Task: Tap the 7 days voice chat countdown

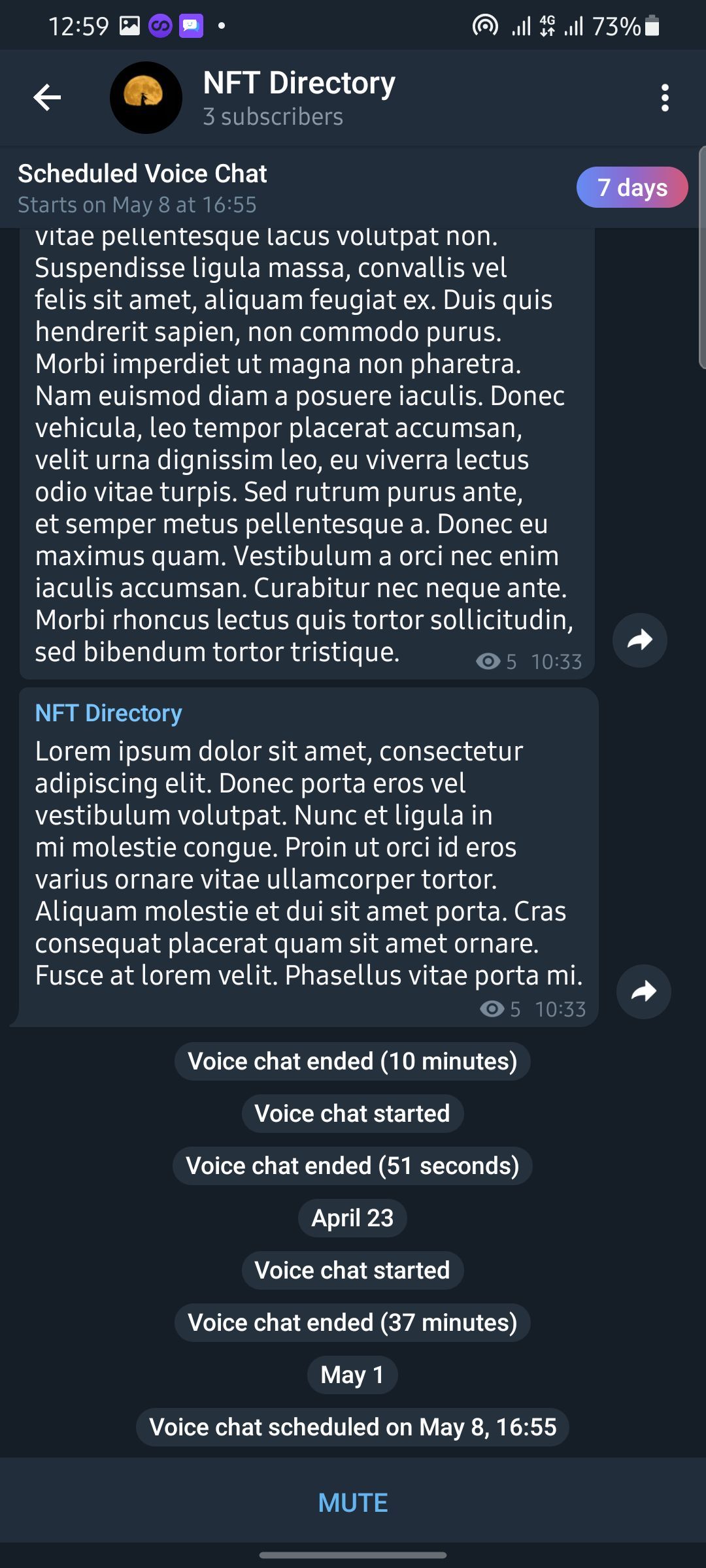Action: [x=631, y=189]
